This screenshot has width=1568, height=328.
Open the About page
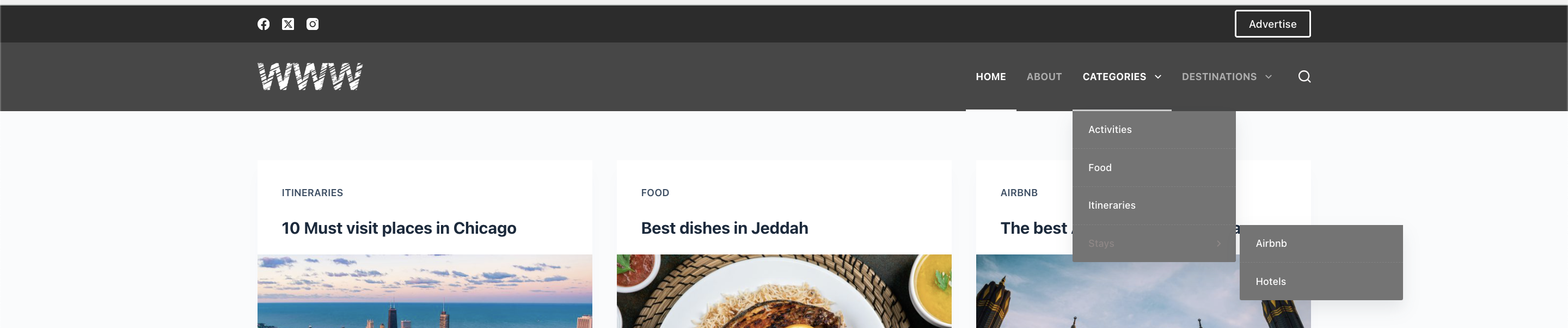coord(1044,77)
